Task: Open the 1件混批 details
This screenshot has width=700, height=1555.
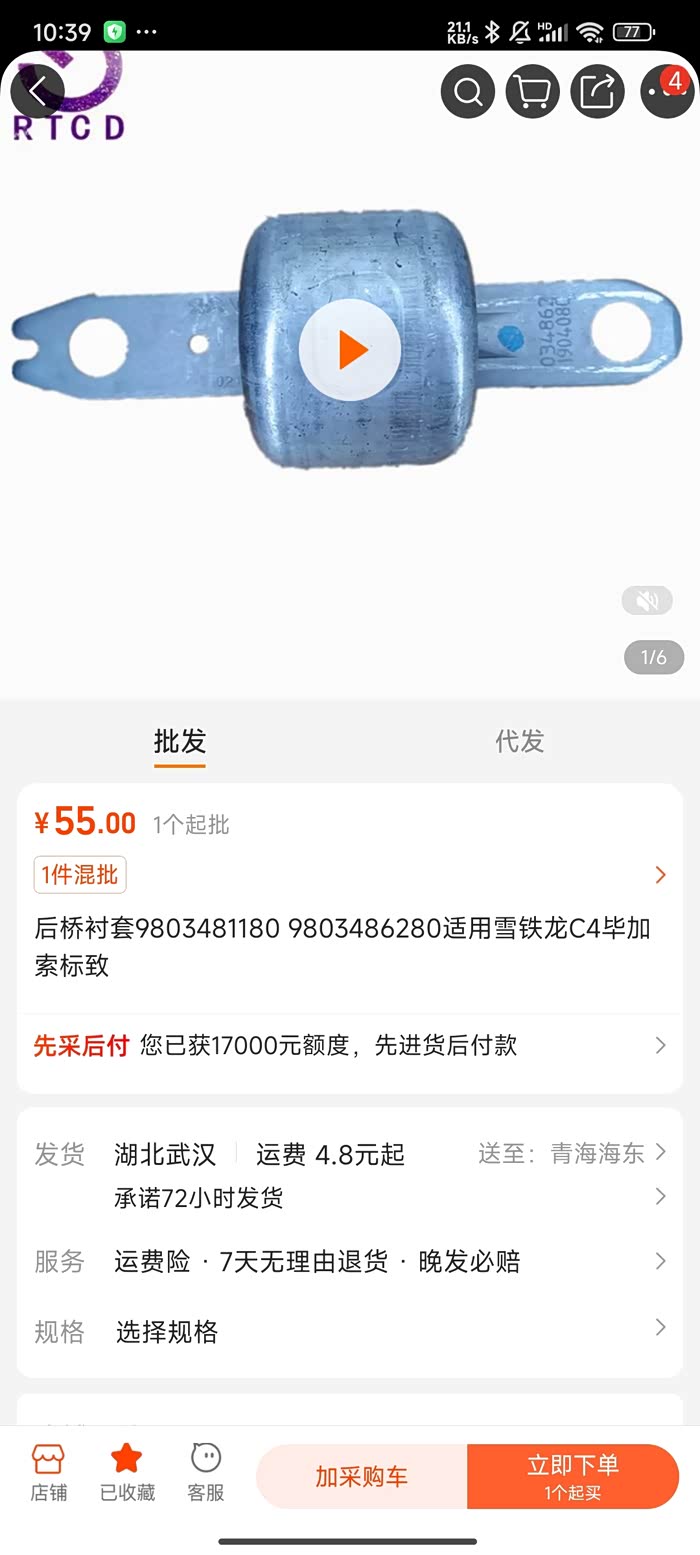Action: tap(80, 875)
